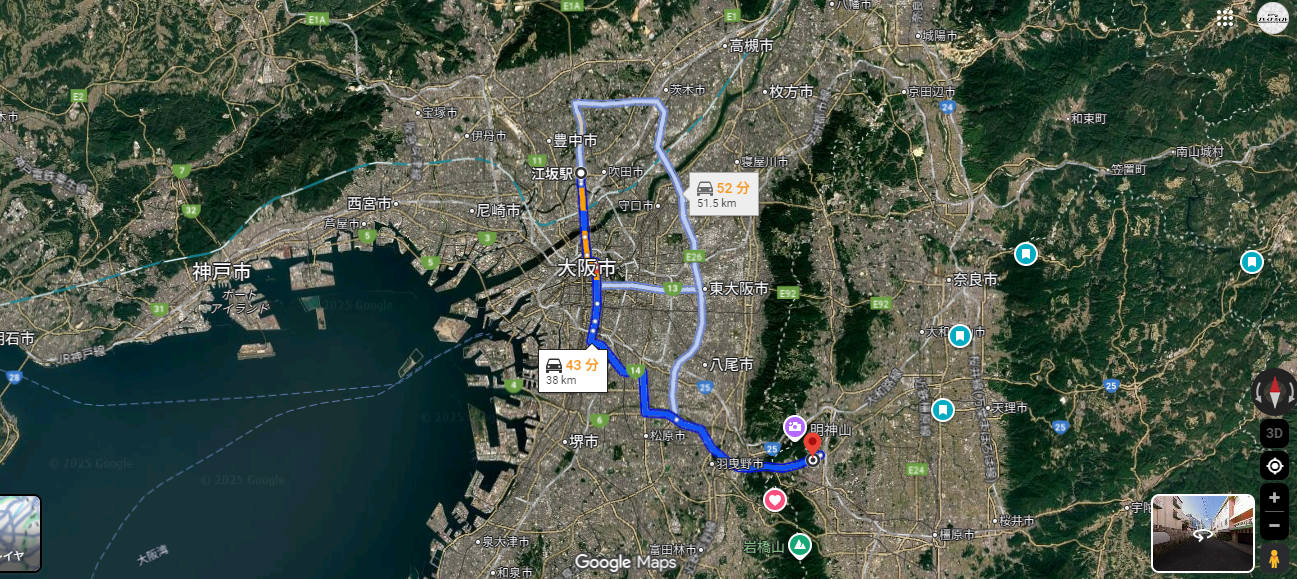Open the purple camera place marker
Screen dimensions: 1297x579
[795, 428]
